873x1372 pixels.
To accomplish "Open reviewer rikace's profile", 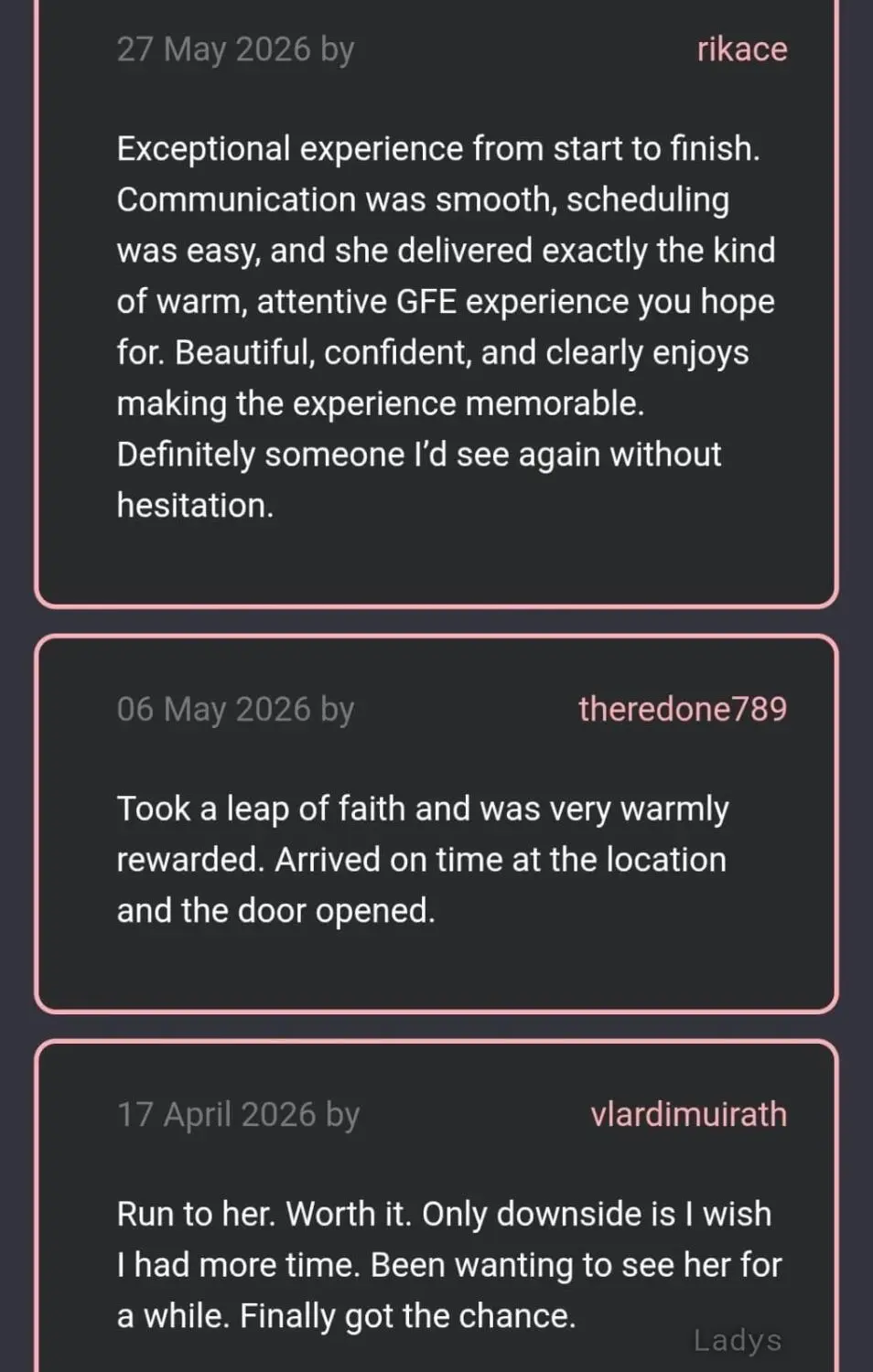I will [x=741, y=49].
